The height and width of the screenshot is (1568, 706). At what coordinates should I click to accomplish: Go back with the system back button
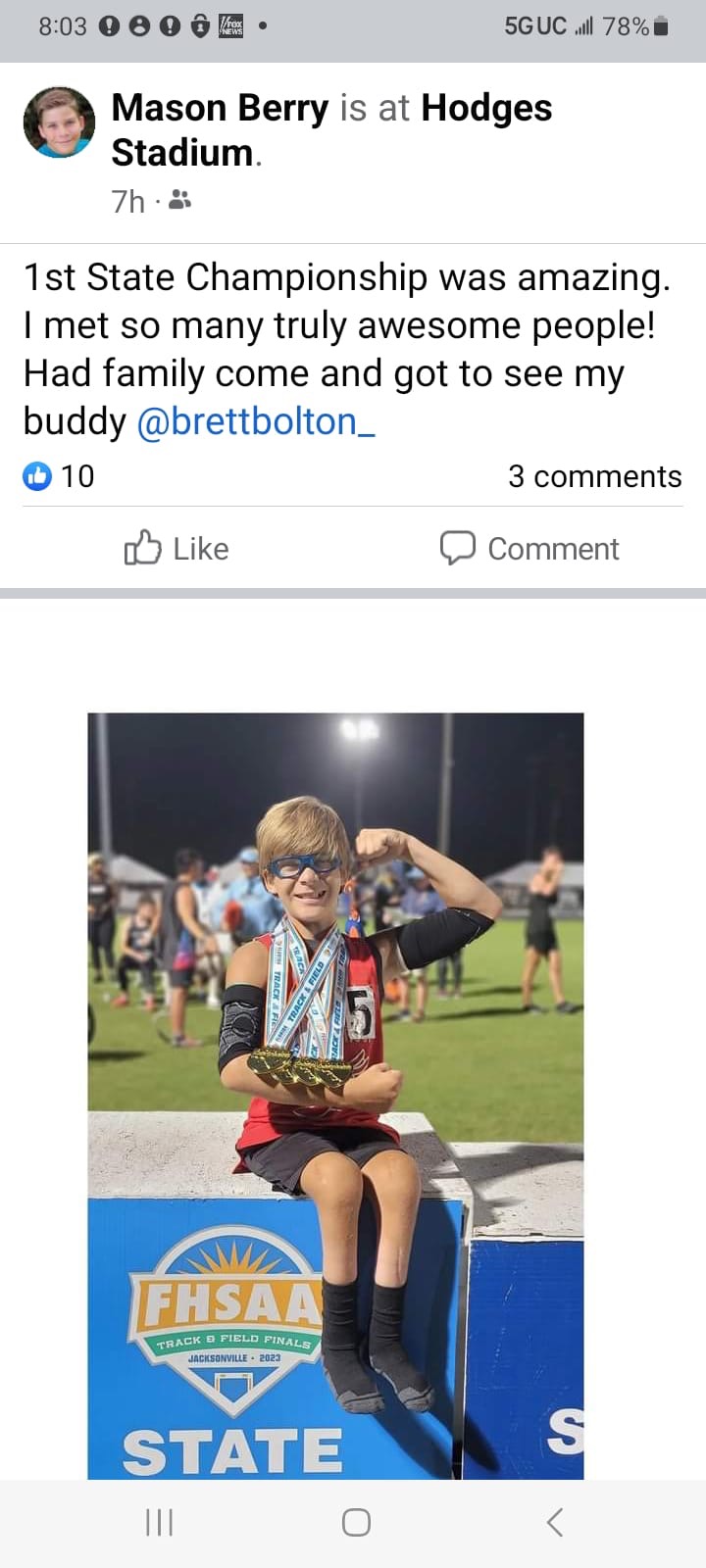pyautogui.click(x=554, y=1522)
